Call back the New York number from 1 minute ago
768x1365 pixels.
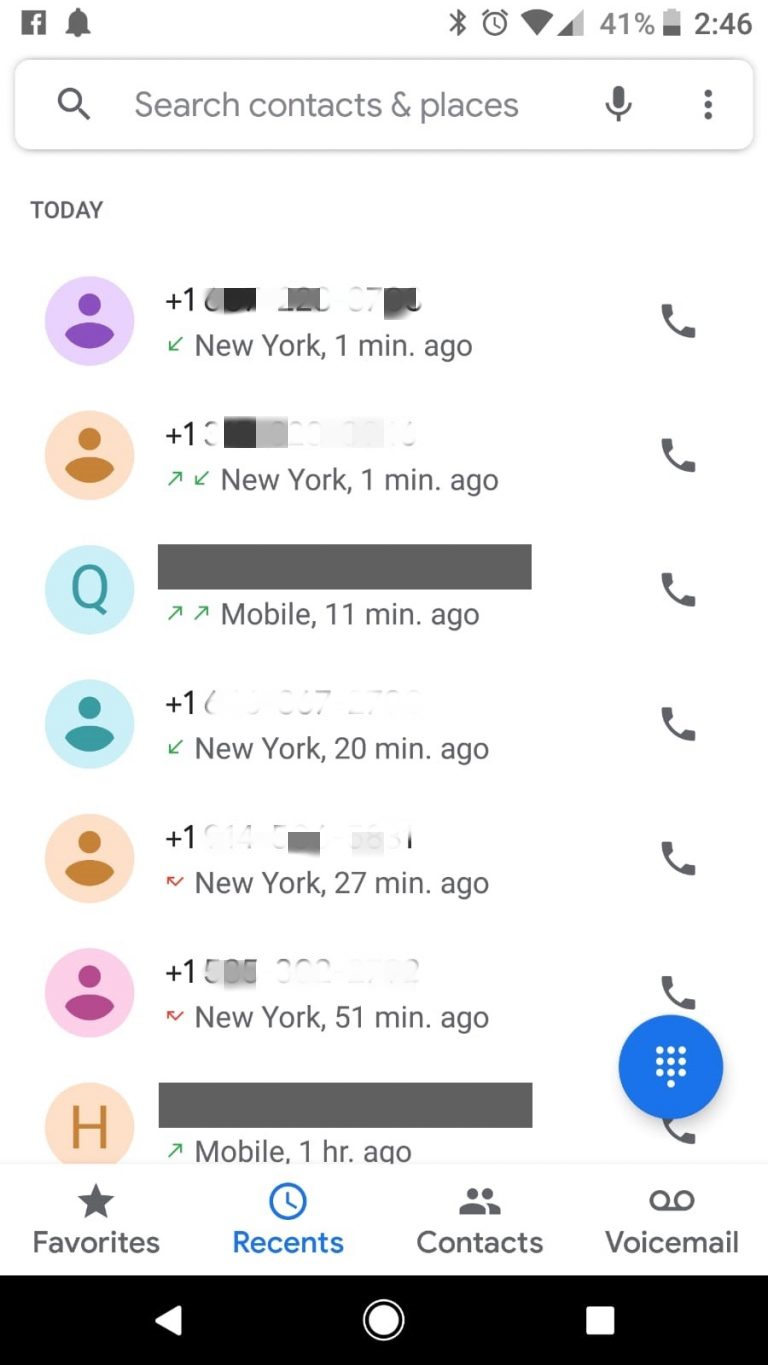pos(679,320)
